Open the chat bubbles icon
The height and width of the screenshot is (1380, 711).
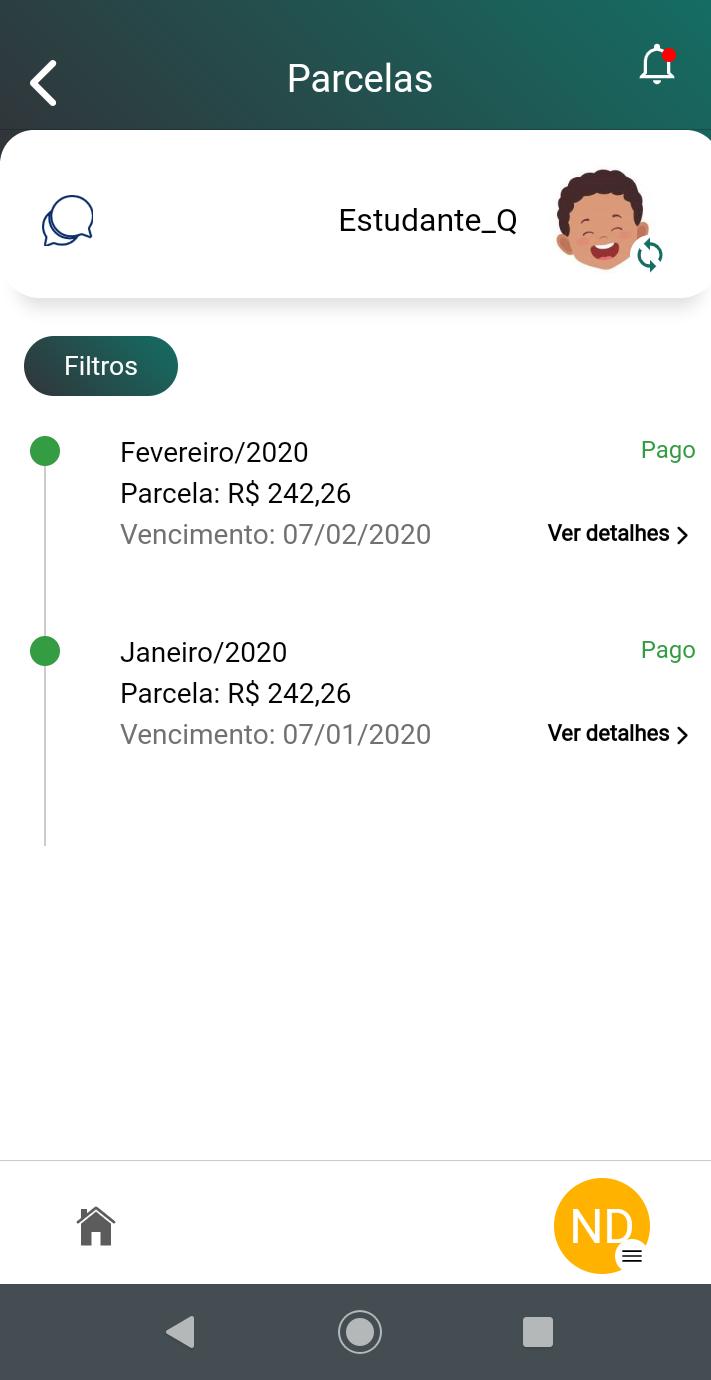67,220
